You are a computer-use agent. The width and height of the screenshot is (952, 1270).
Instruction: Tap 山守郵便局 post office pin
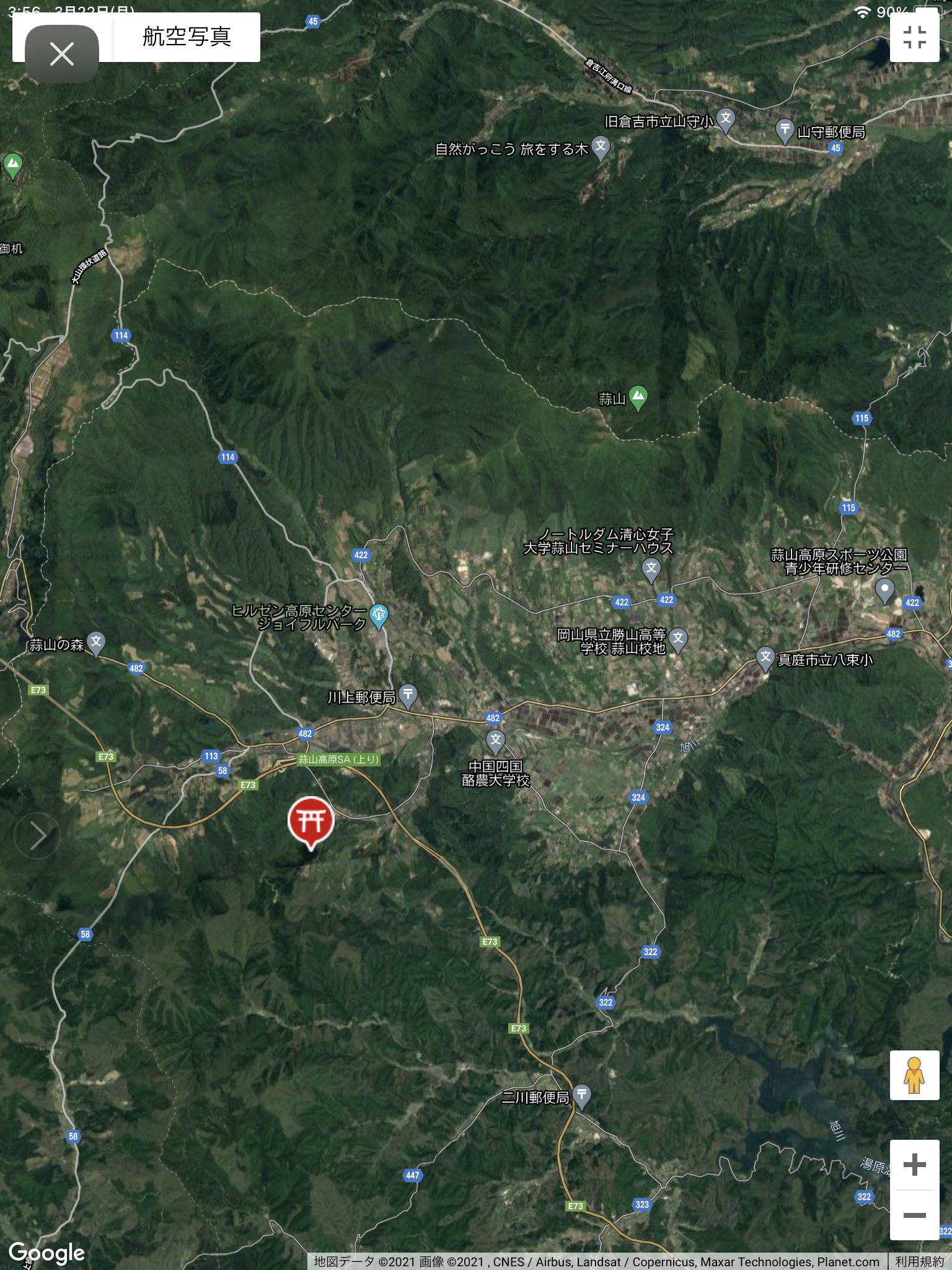(785, 130)
